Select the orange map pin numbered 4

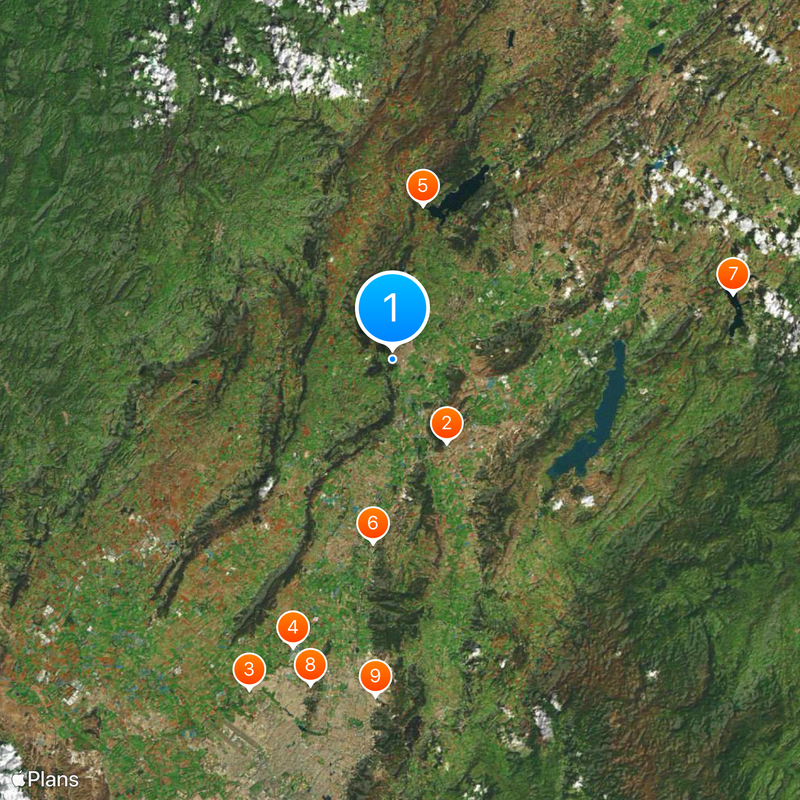click(293, 628)
